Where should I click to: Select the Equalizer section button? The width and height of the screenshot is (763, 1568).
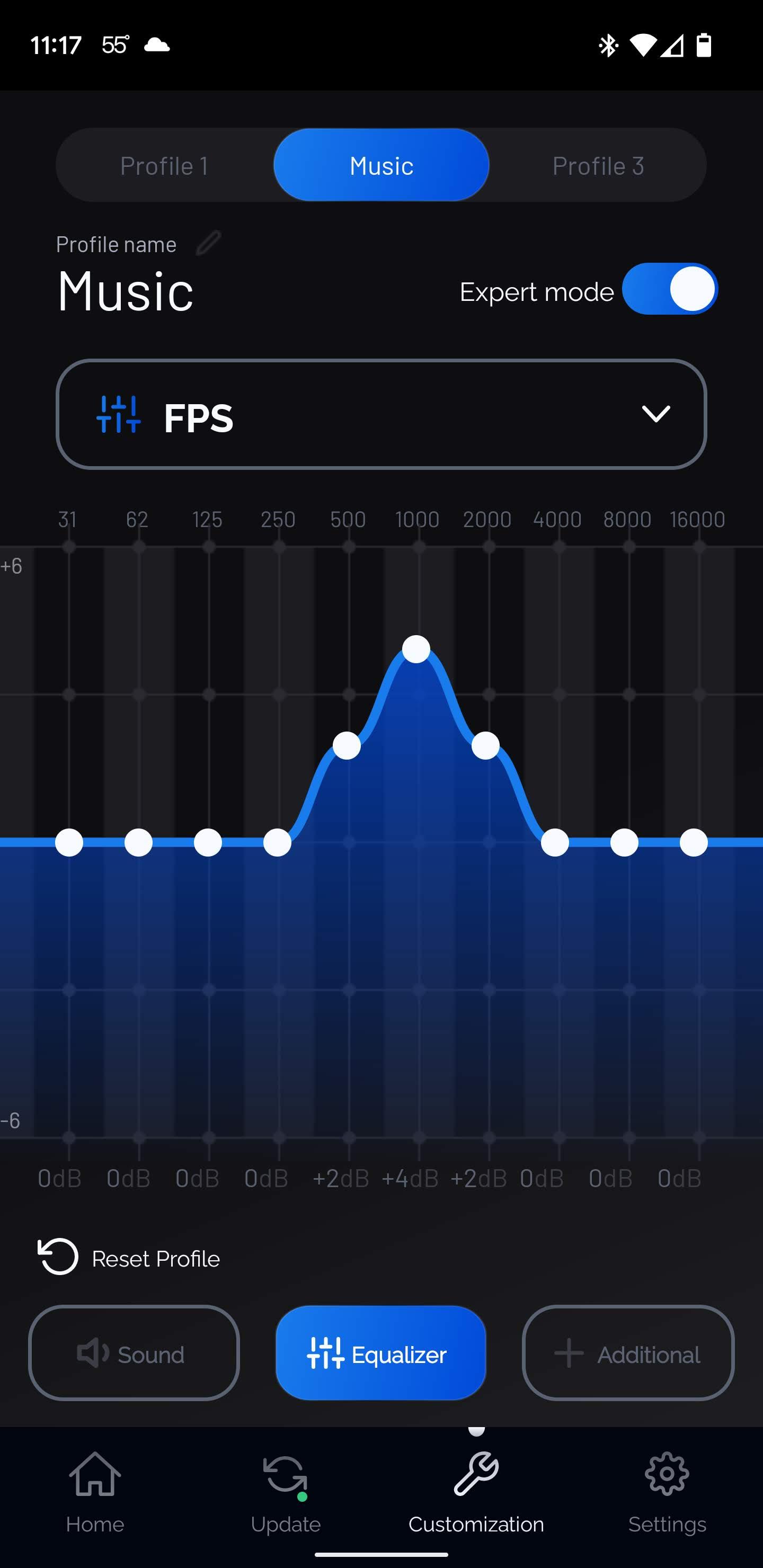[381, 1353]
